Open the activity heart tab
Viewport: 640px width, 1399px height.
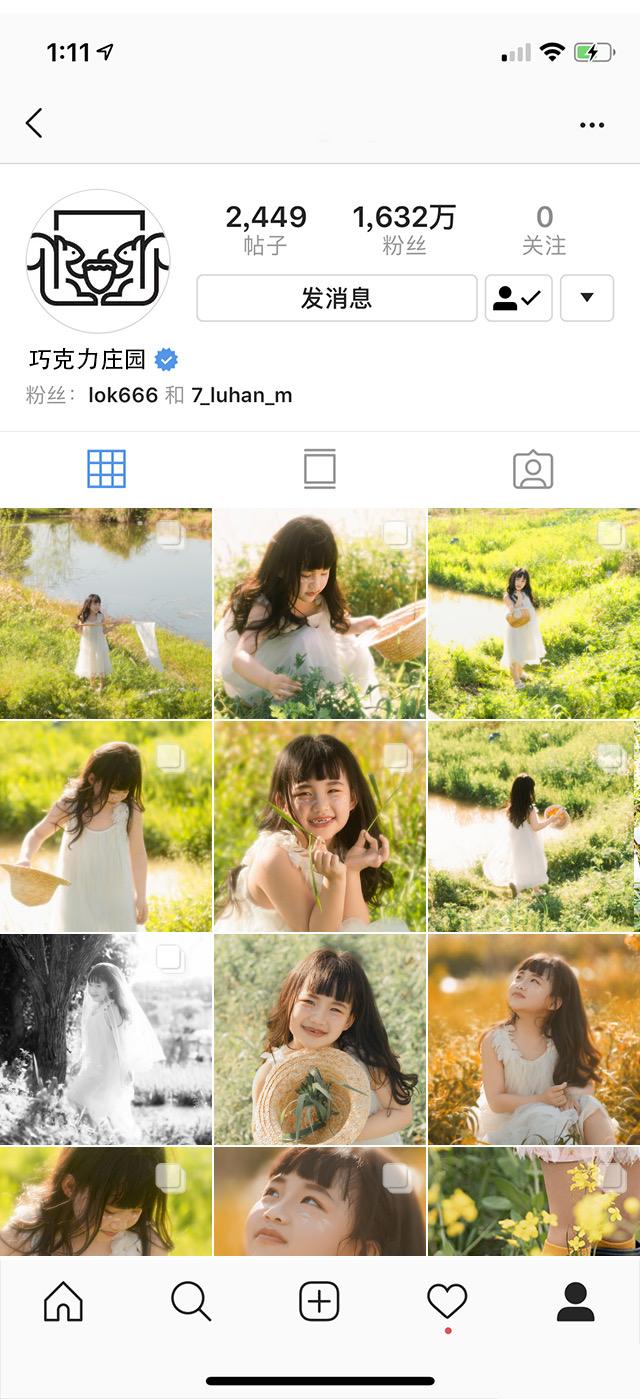(447, 1302)
